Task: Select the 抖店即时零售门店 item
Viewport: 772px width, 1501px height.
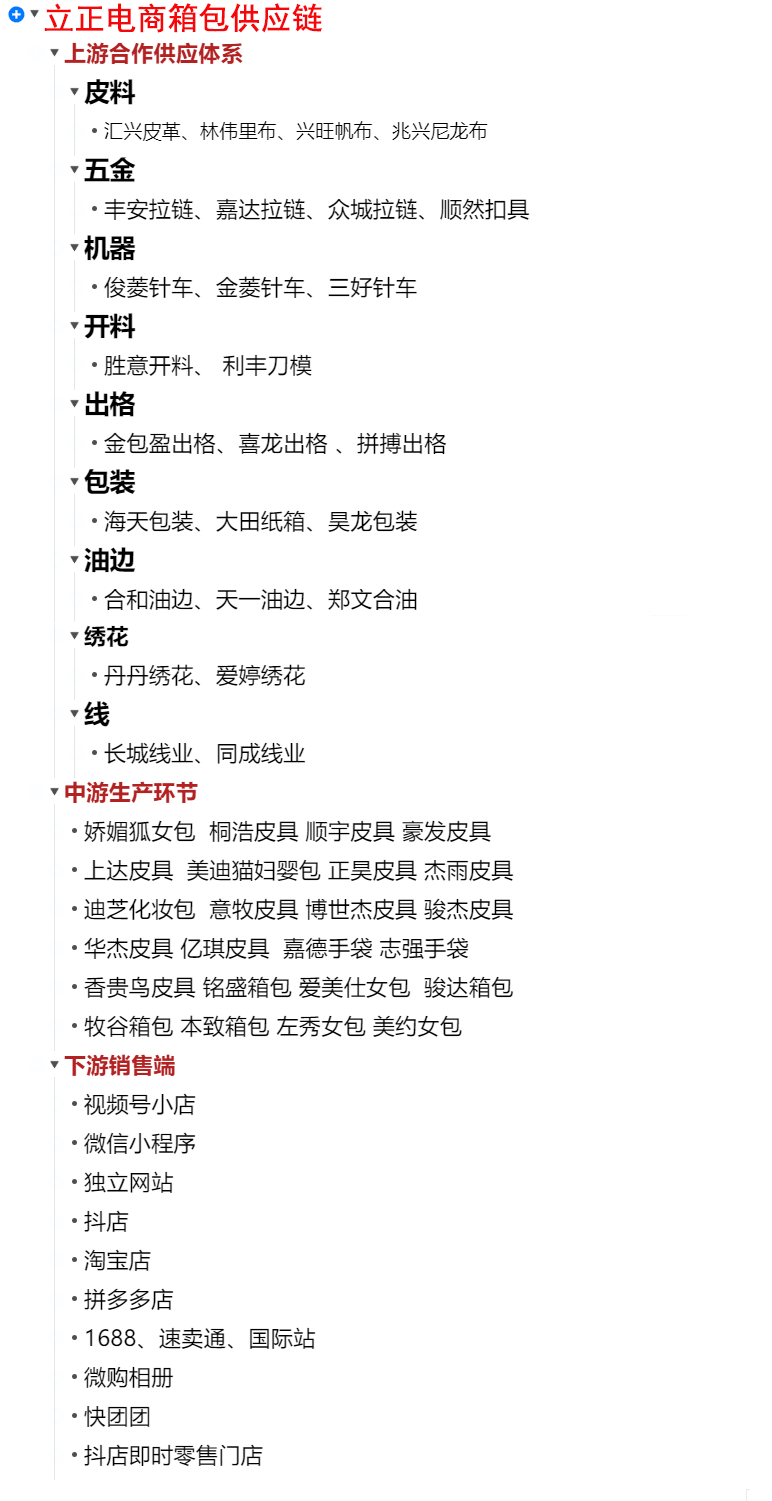Action: (173, 1456)
